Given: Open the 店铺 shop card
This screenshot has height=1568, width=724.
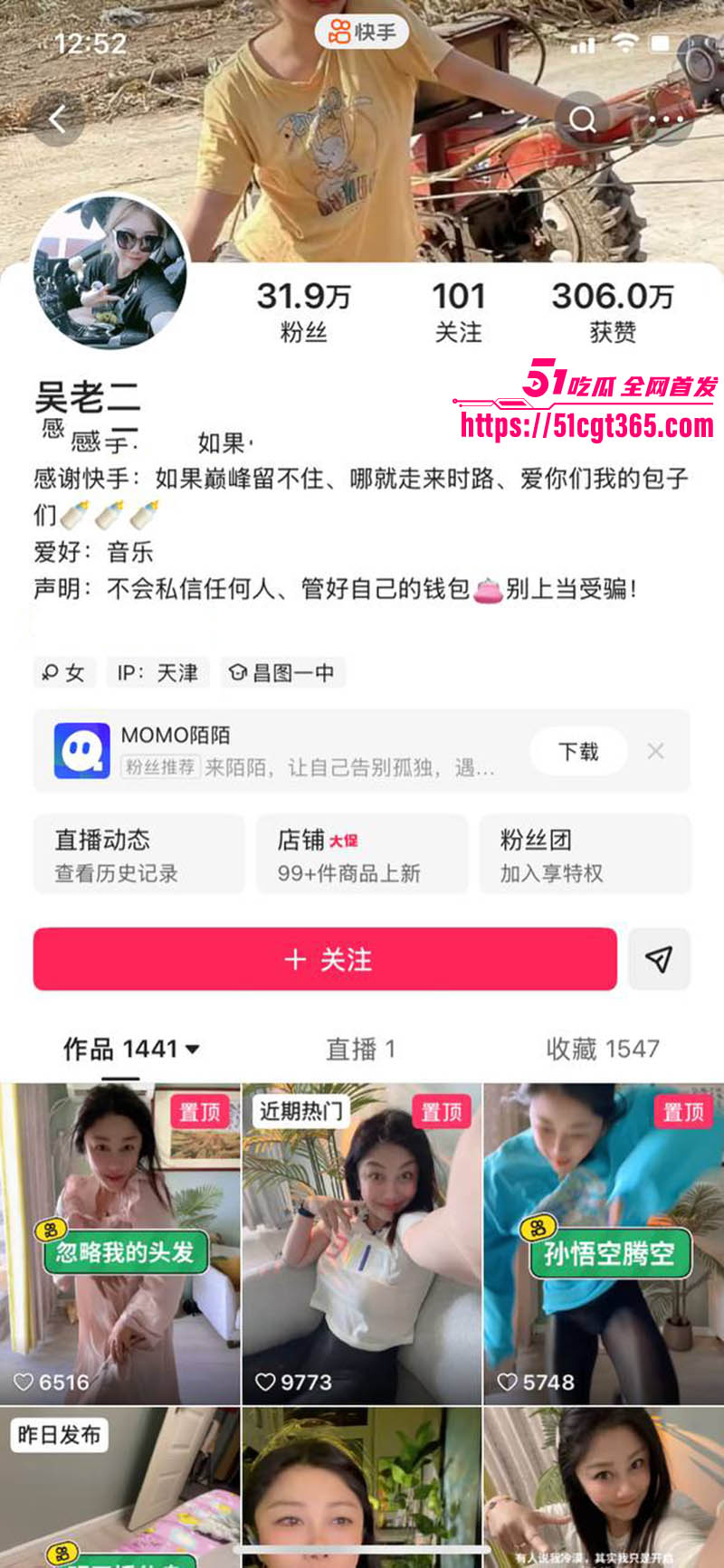Looking at the screenshot, I should click(361, 855).
